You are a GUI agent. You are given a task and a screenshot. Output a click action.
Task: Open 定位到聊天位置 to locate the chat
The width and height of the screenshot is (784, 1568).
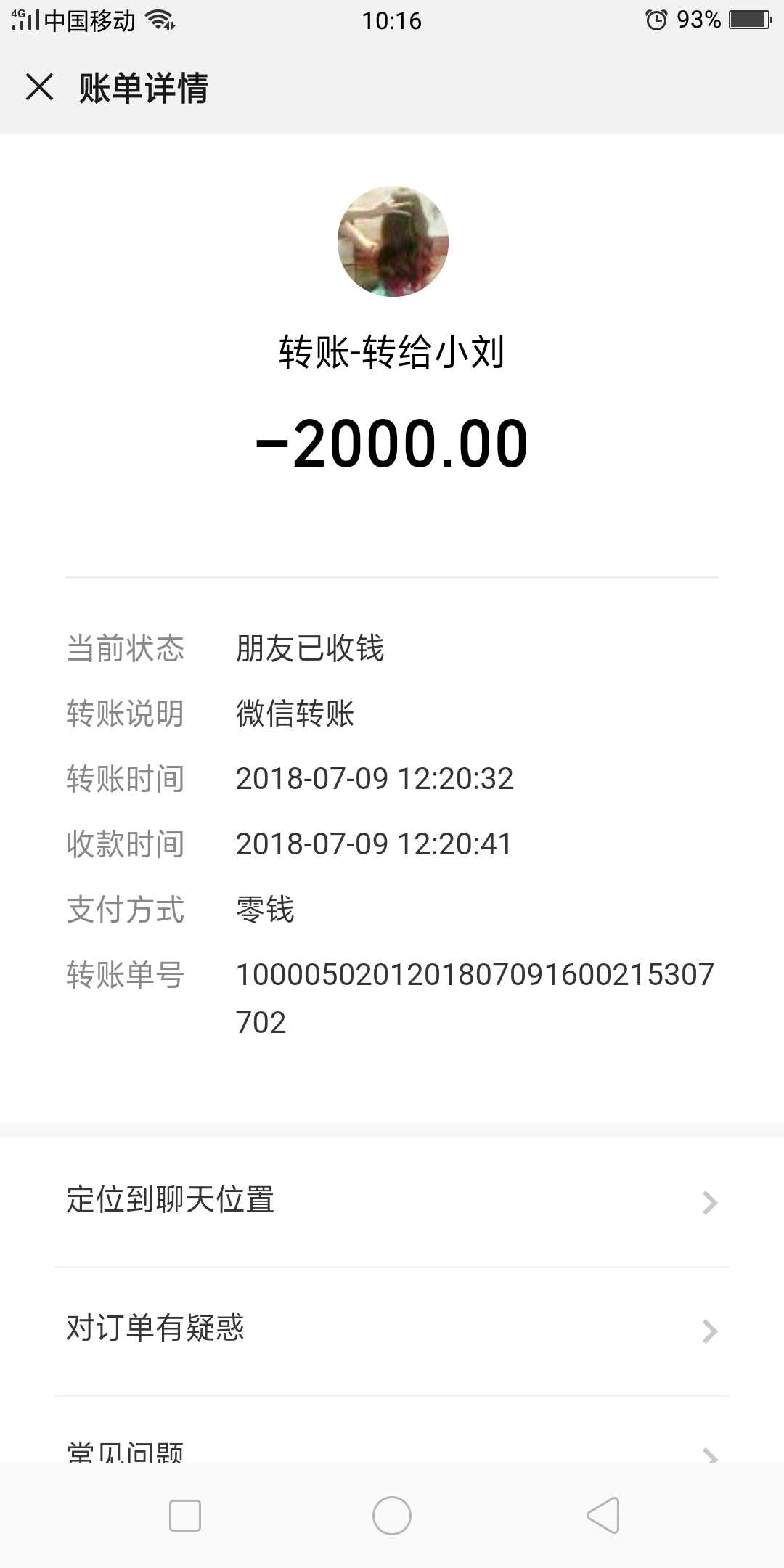click(392, 1201)
